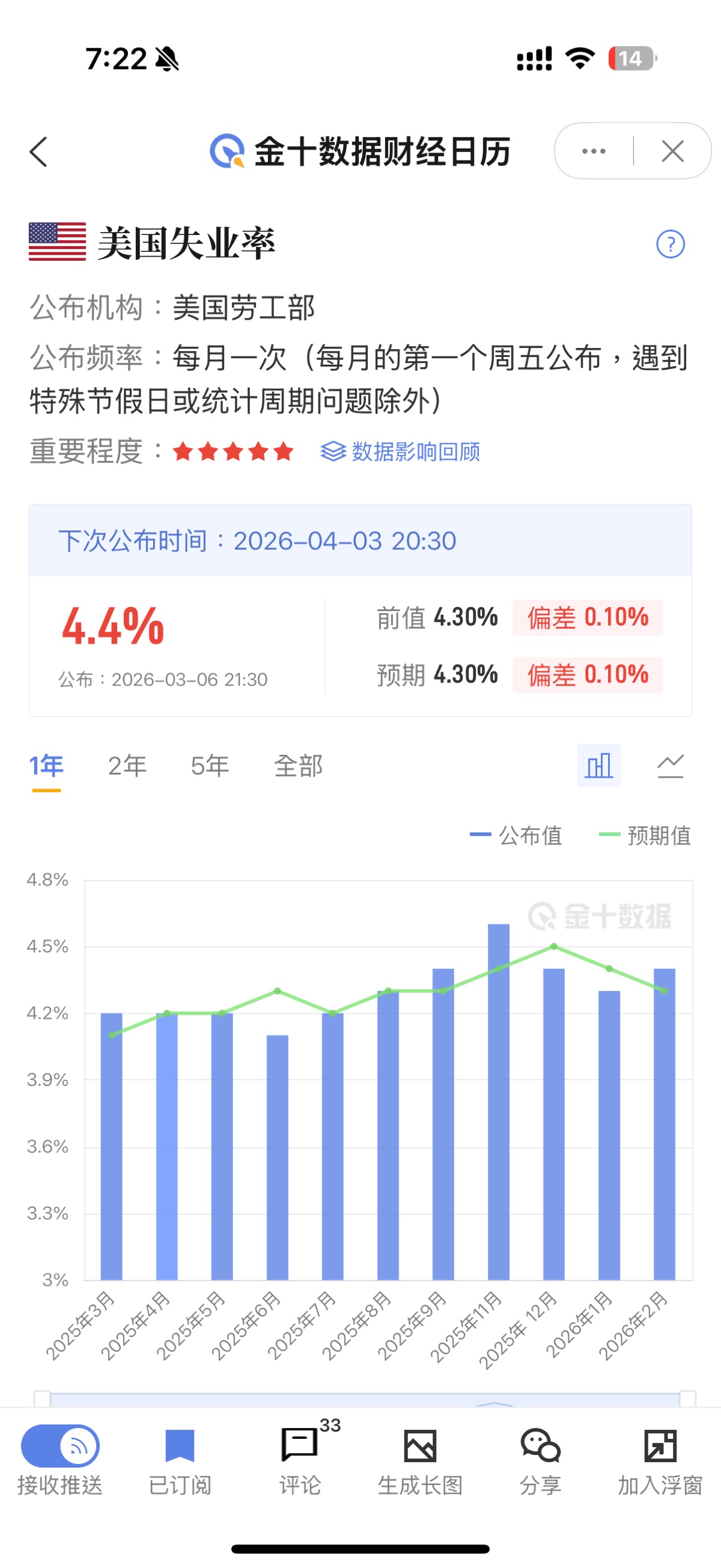The width and height of the screenshot is (721, 1568).
Task: Show 全部 historical data
Action: click(298, 766)
